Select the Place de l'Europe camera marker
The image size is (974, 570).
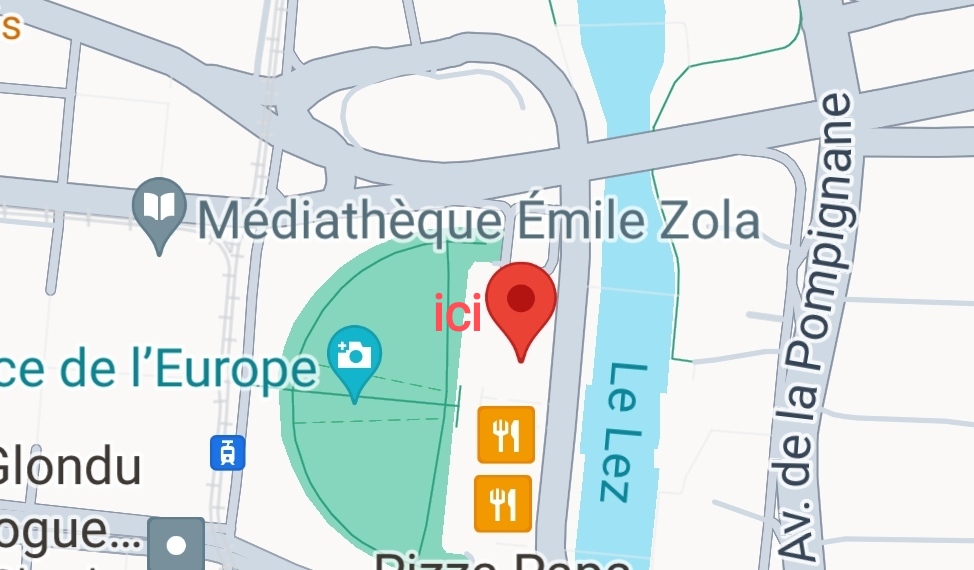355,356
